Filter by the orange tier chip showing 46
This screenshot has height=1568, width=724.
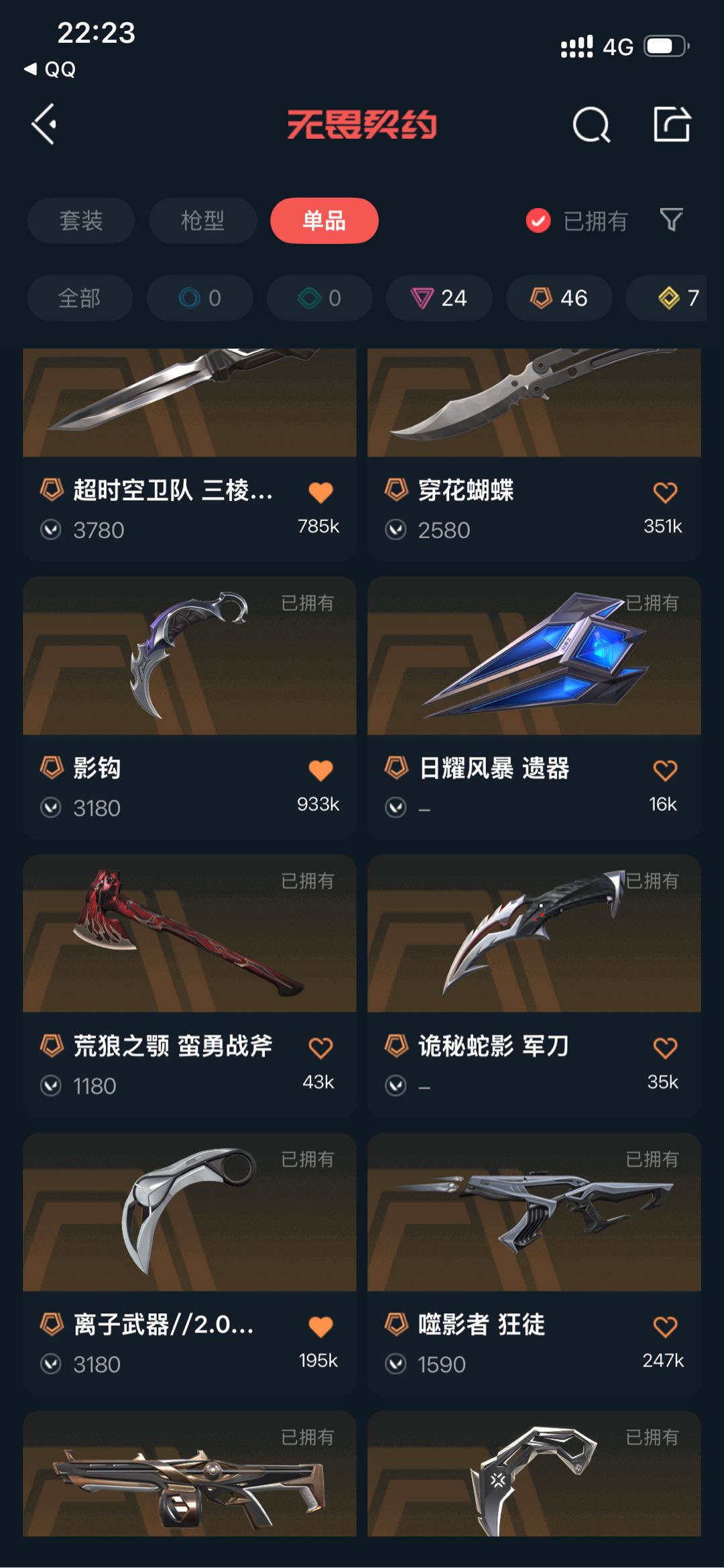point(559,298)
